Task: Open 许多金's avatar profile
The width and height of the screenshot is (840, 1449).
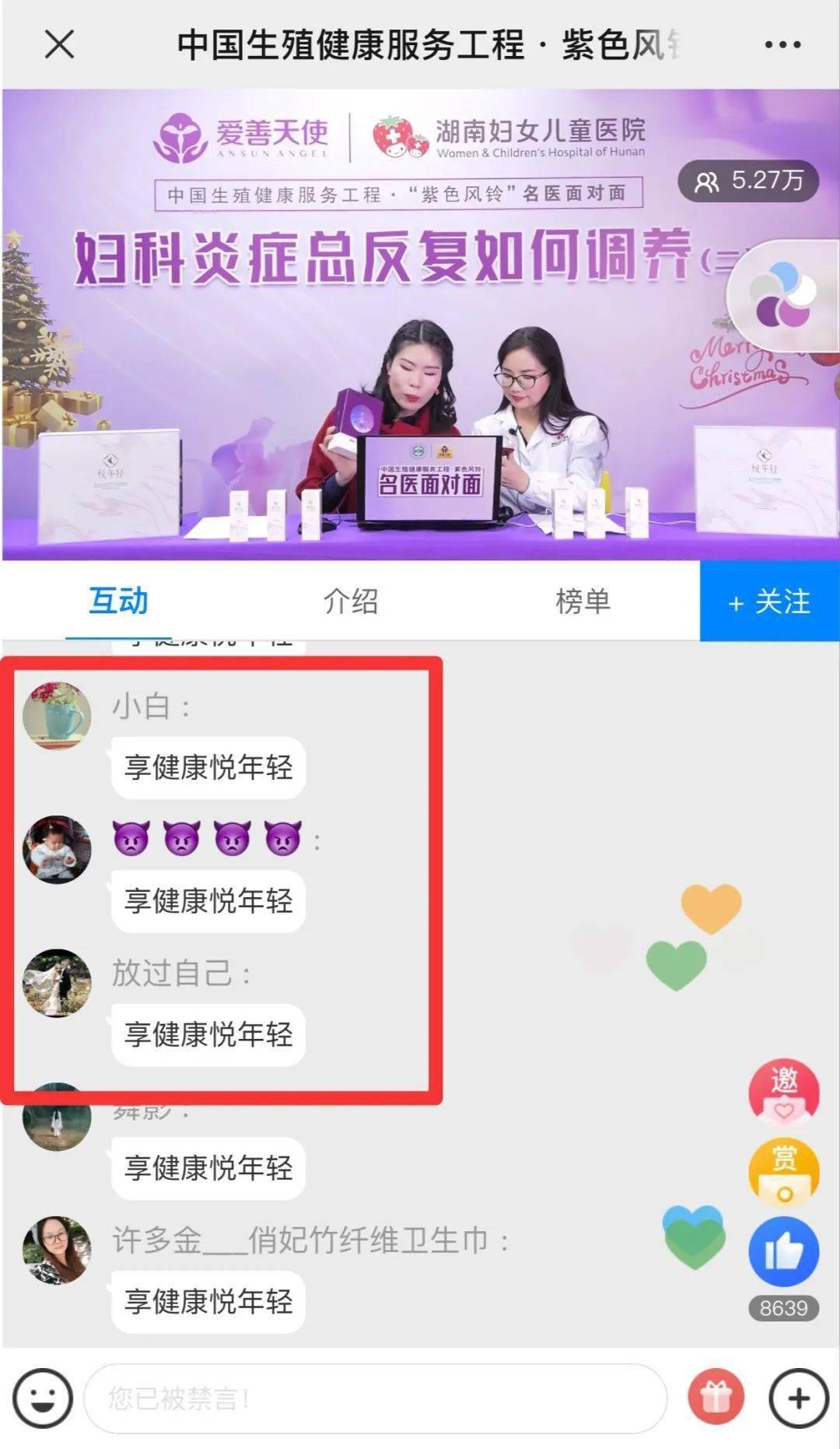Action: 57,1250
